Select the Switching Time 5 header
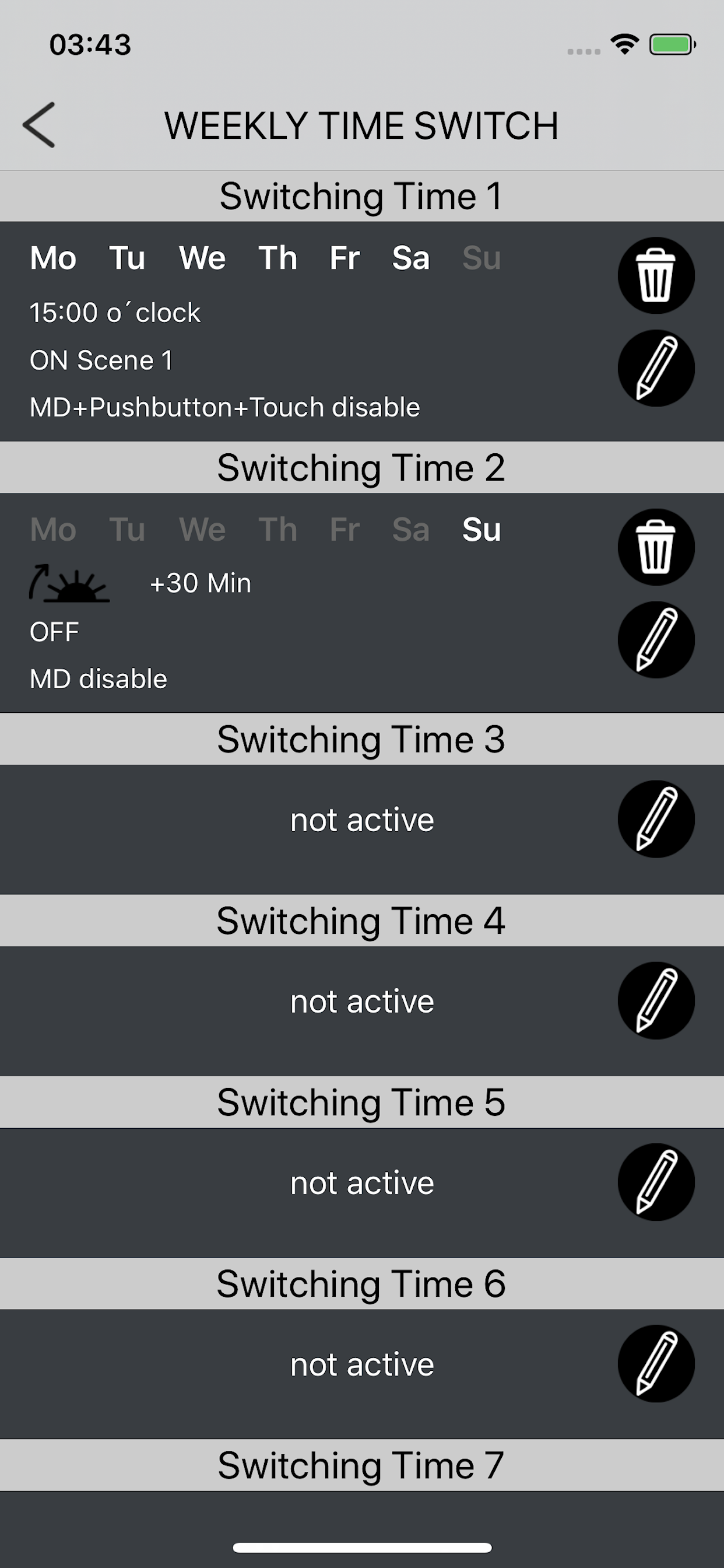 [x=362, y=1102]
